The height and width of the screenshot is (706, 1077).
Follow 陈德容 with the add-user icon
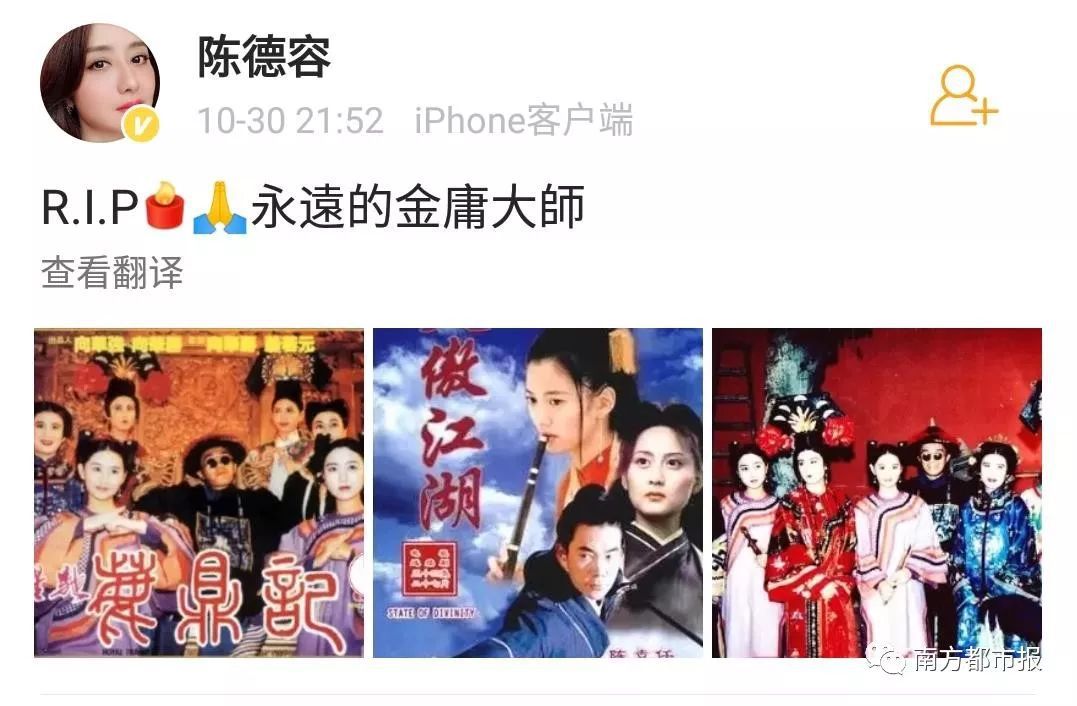tap(963, 97)
